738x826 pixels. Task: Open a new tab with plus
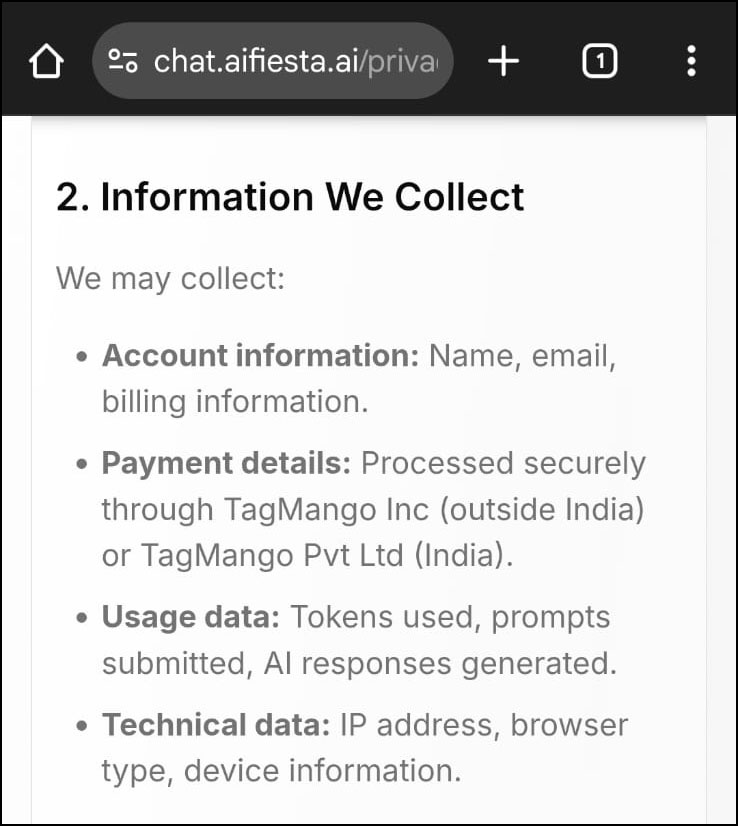(503, 62)
